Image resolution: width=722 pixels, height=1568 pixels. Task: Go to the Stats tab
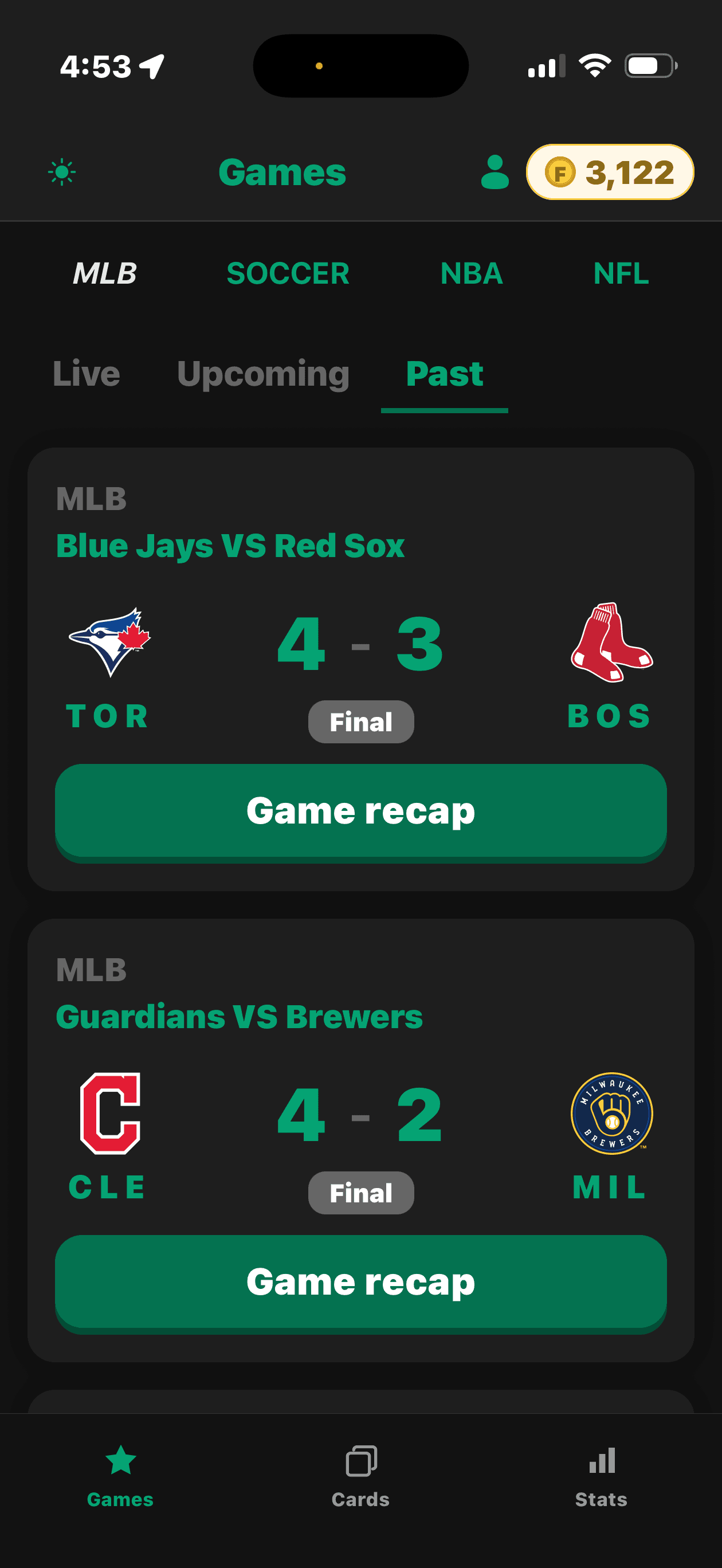[x=602, y=1476]
